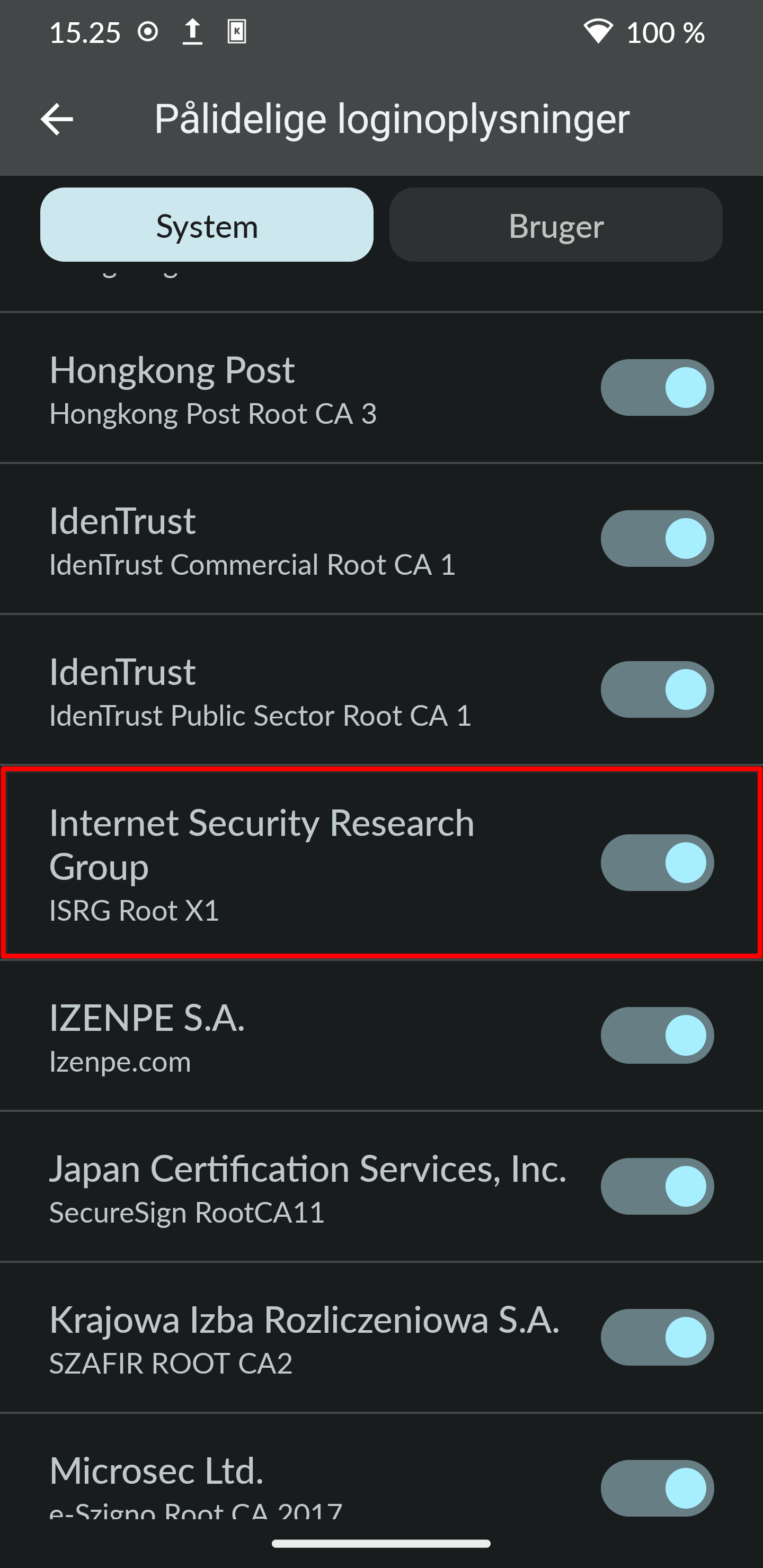Toggle off Hongkong Post Root CA 3

[657, 388]
